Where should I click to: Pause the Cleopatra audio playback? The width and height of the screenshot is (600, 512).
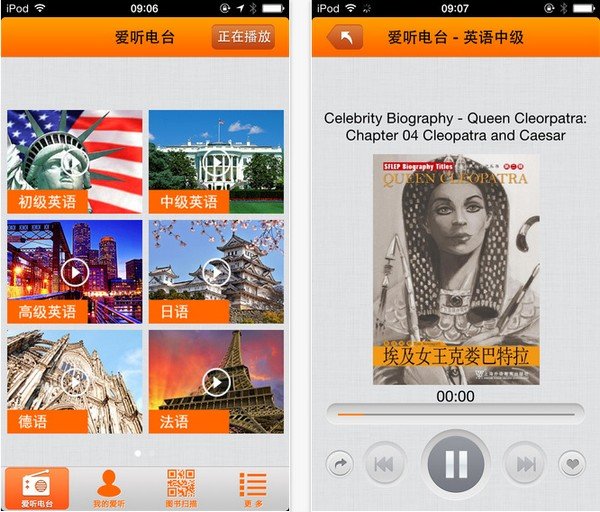click(x=456, y=464)
